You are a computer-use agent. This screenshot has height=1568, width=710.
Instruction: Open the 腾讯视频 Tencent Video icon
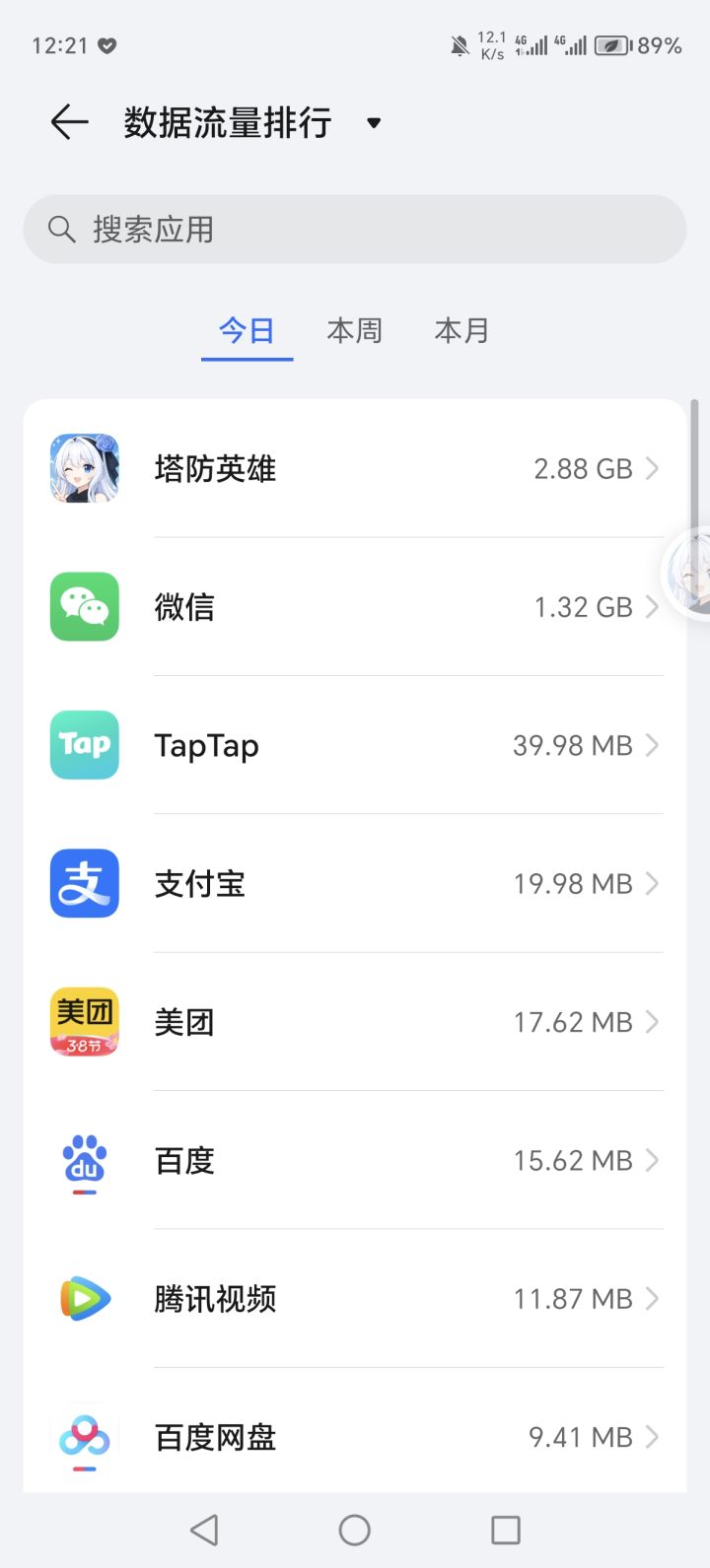coord(84,1298)
